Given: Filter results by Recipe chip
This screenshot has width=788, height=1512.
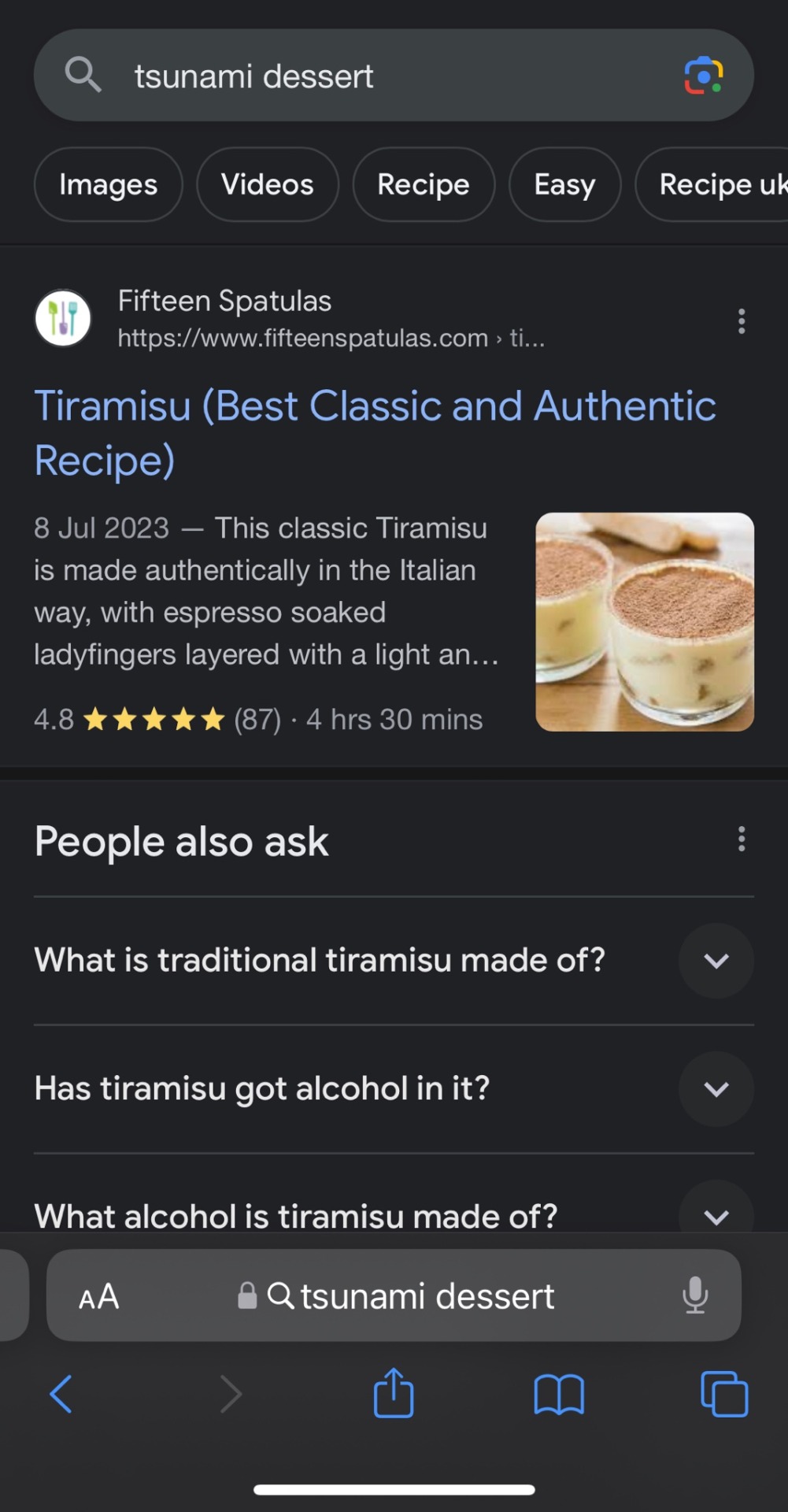Looking at the screenshot, I should [x=424, y=185].
